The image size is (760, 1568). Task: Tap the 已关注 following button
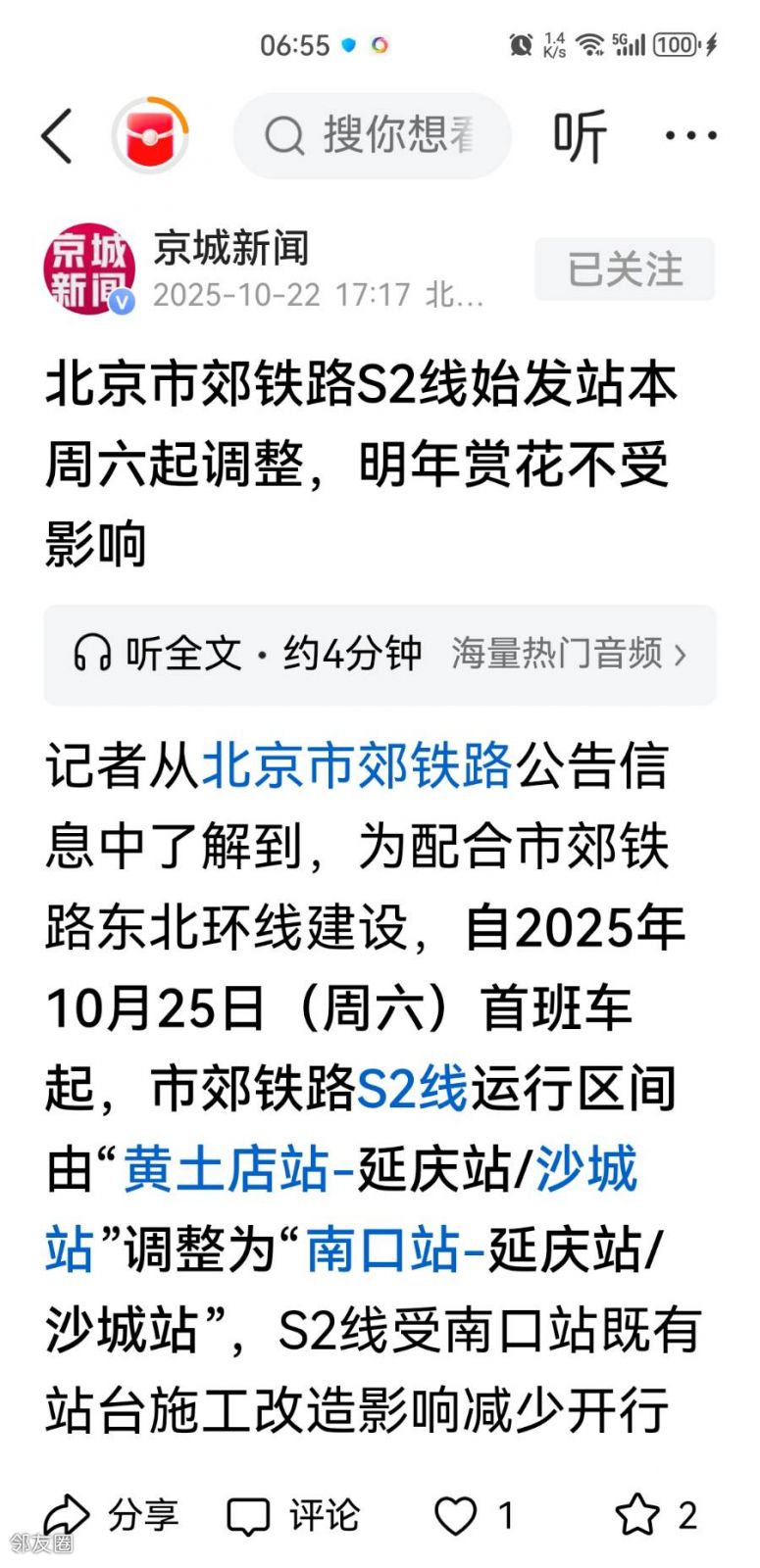coord(625,269)
